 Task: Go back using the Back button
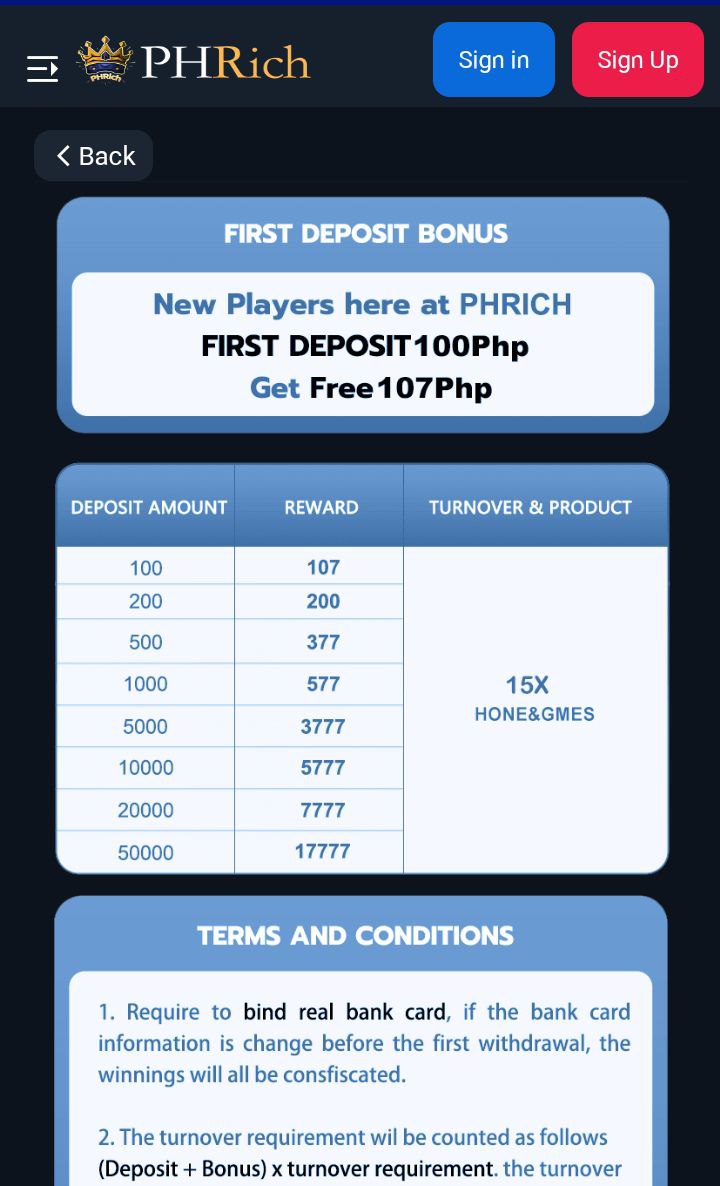click(x=94, y=156)
